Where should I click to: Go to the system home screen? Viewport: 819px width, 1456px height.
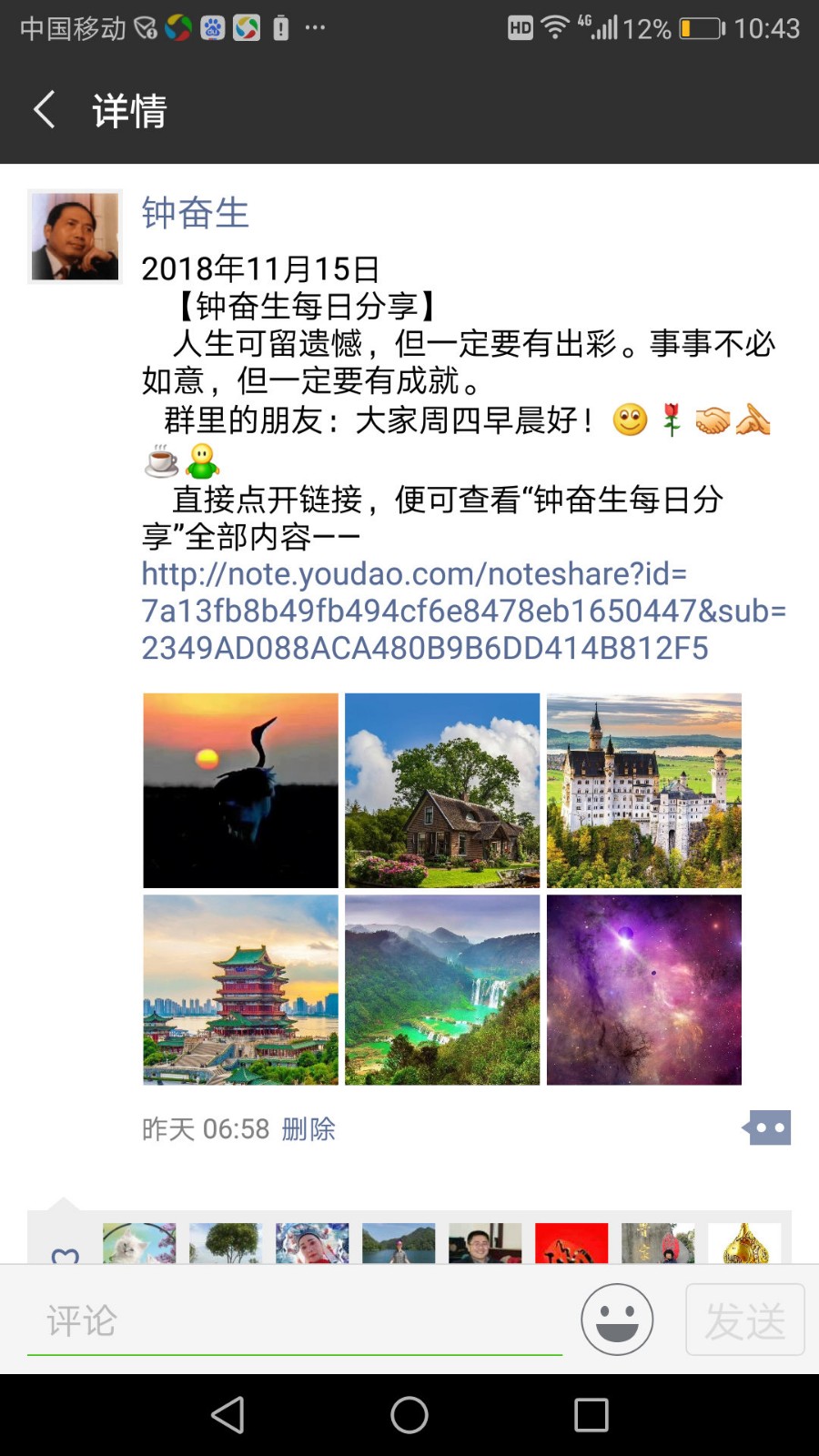click(x=409, y=1415)
